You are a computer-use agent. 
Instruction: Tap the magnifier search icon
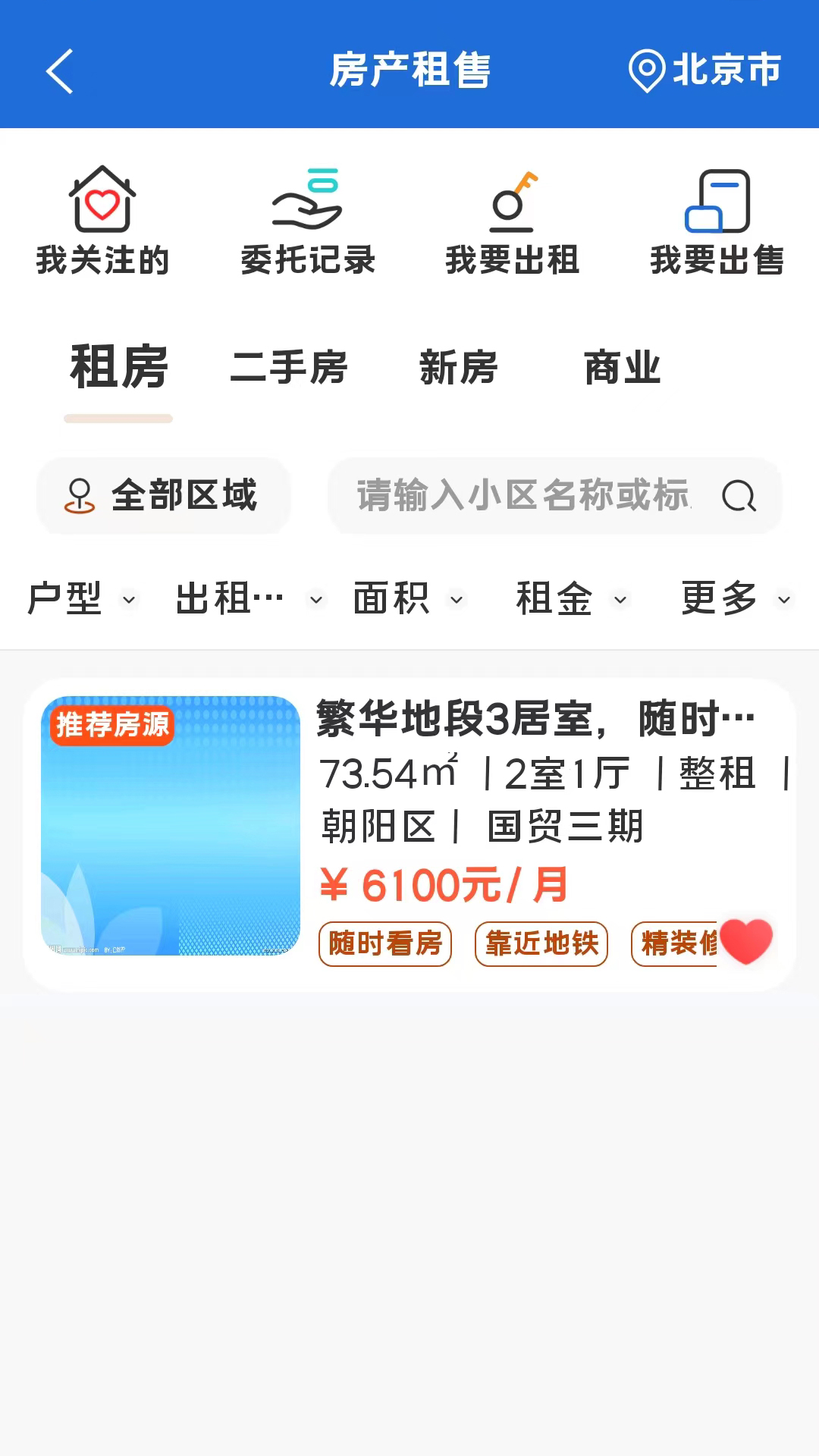pyautogui.click(x=739, y=497)
